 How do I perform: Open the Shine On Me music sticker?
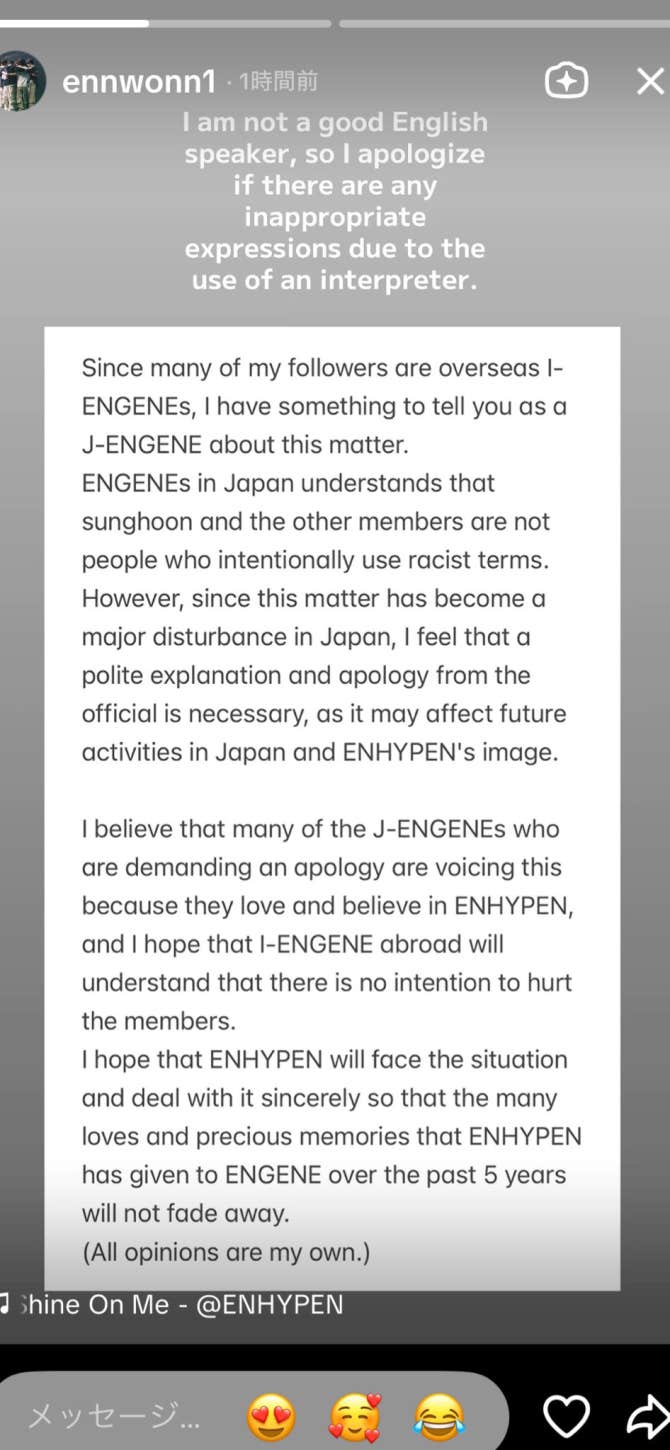click(175, 1304)
